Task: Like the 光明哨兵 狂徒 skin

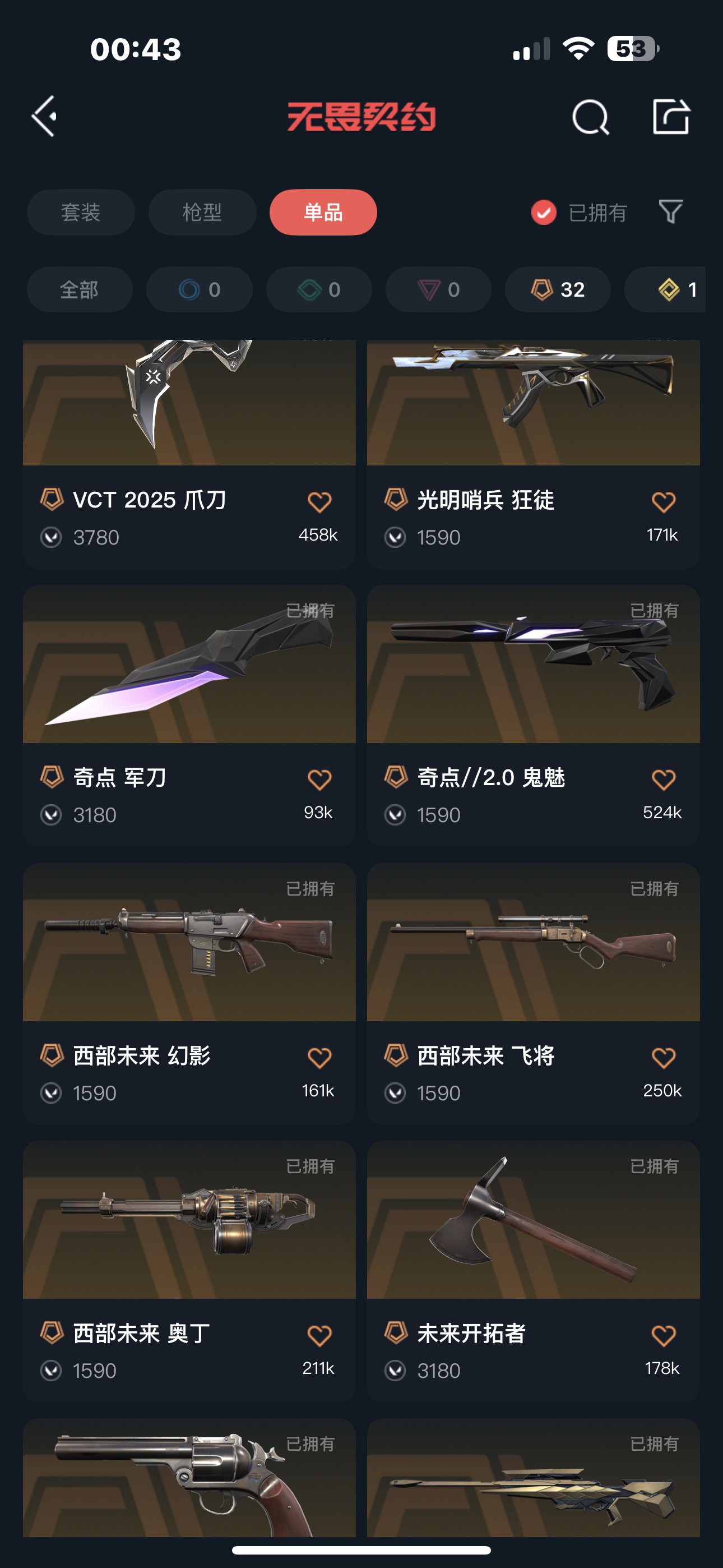Action: [662, 502]
